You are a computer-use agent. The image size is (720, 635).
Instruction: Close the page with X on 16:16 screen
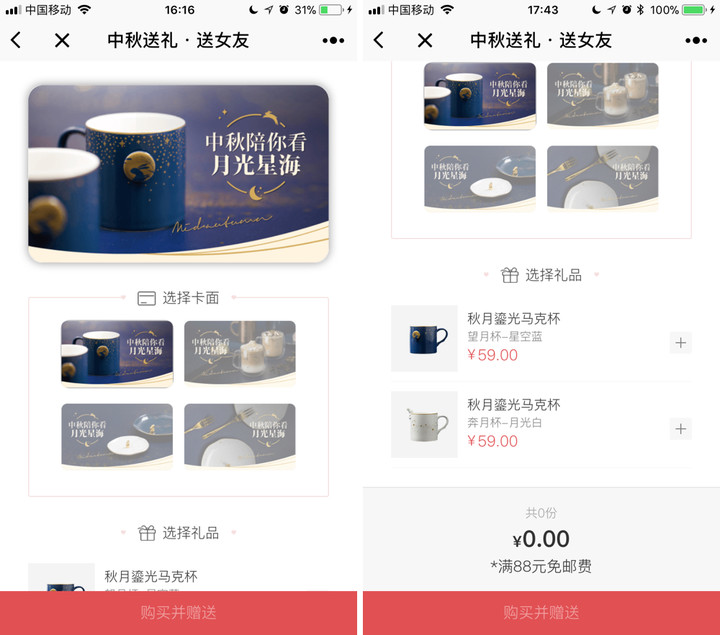tap(62, 40)
